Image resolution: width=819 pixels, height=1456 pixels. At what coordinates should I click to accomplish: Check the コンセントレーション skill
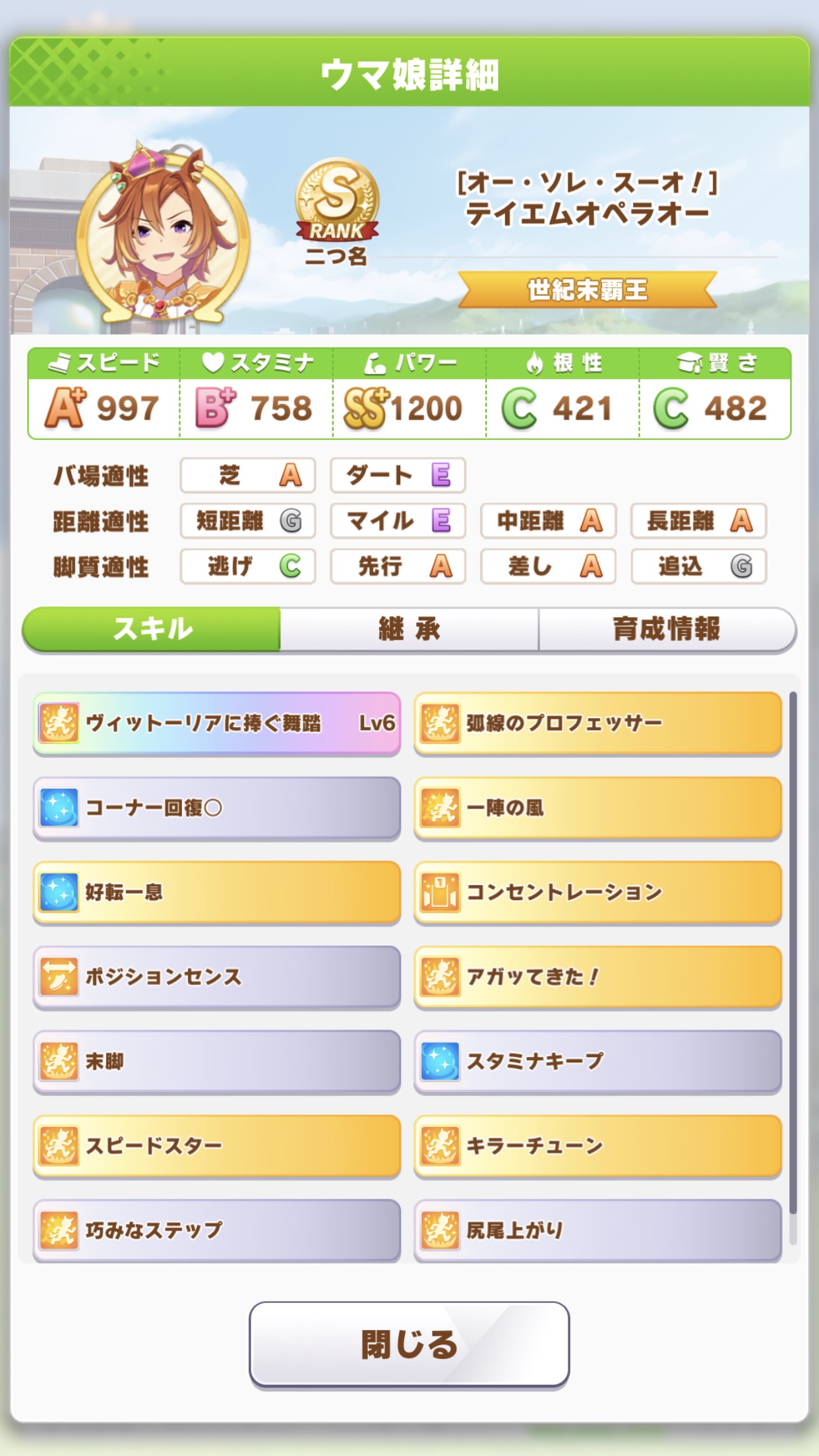(x=597, y=892)
